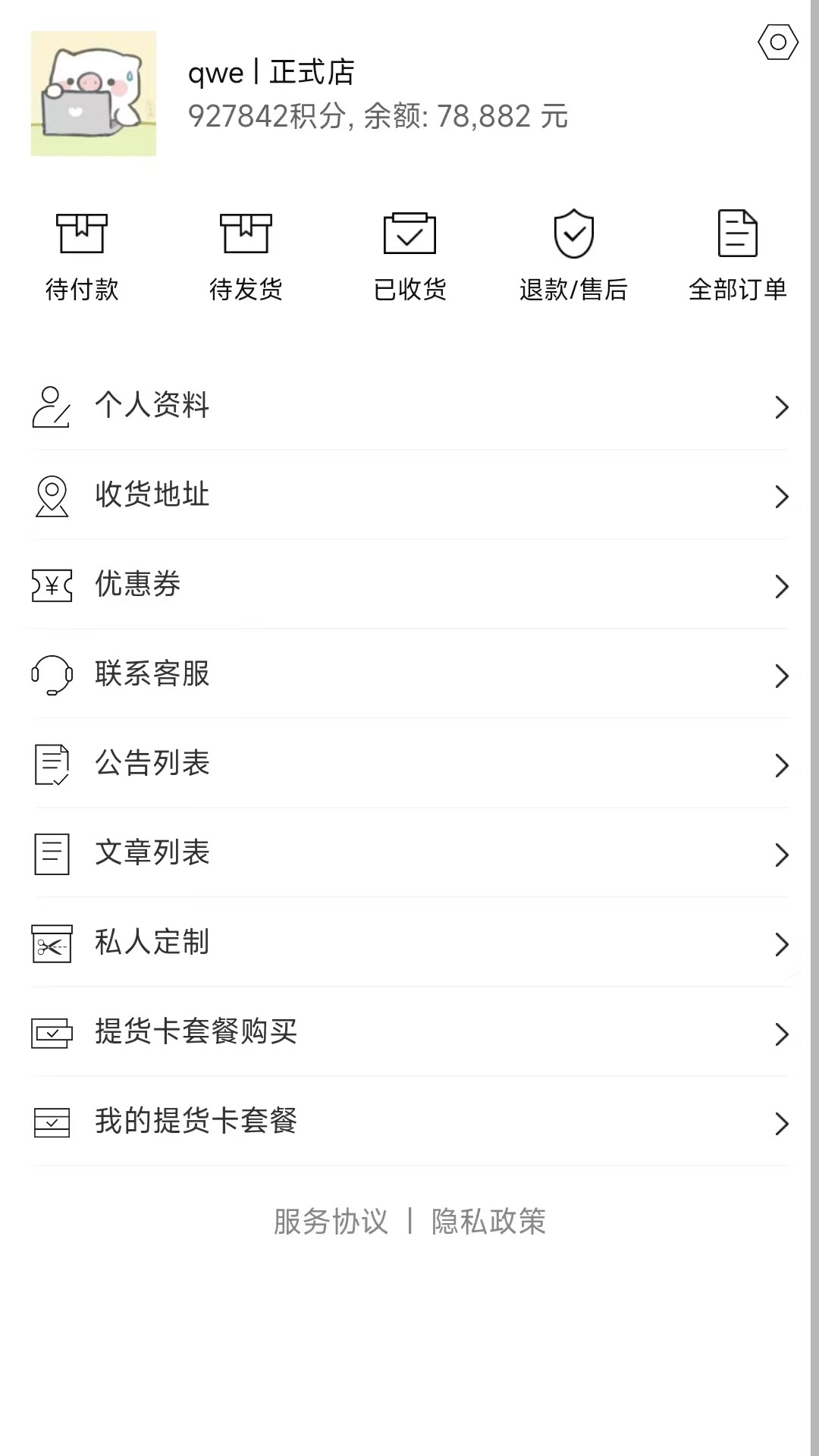Screen dimensions: 819x1456
Task: Read the 服务协议 service agreement
Action: [331, 1222]
